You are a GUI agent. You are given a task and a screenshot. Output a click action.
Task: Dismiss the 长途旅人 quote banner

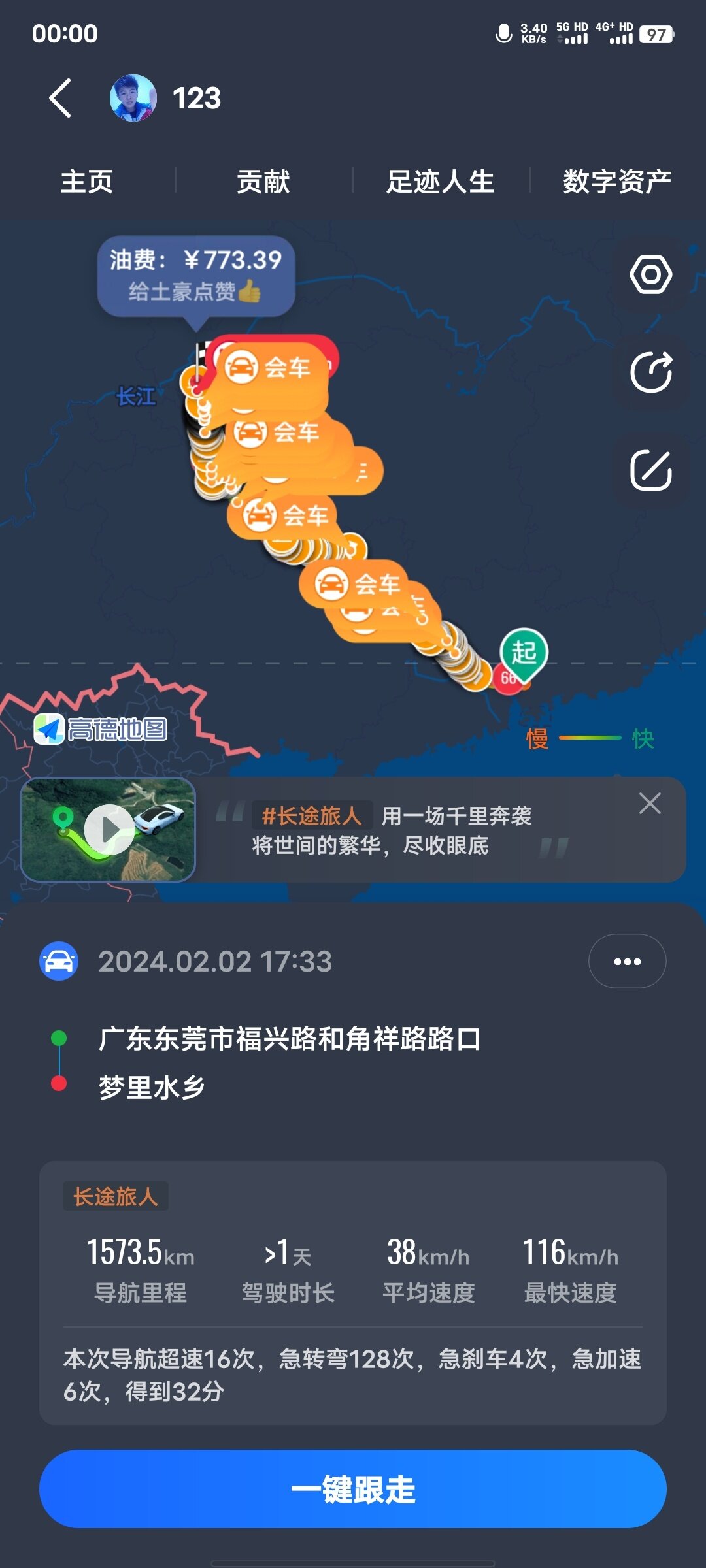coord(649,803)
